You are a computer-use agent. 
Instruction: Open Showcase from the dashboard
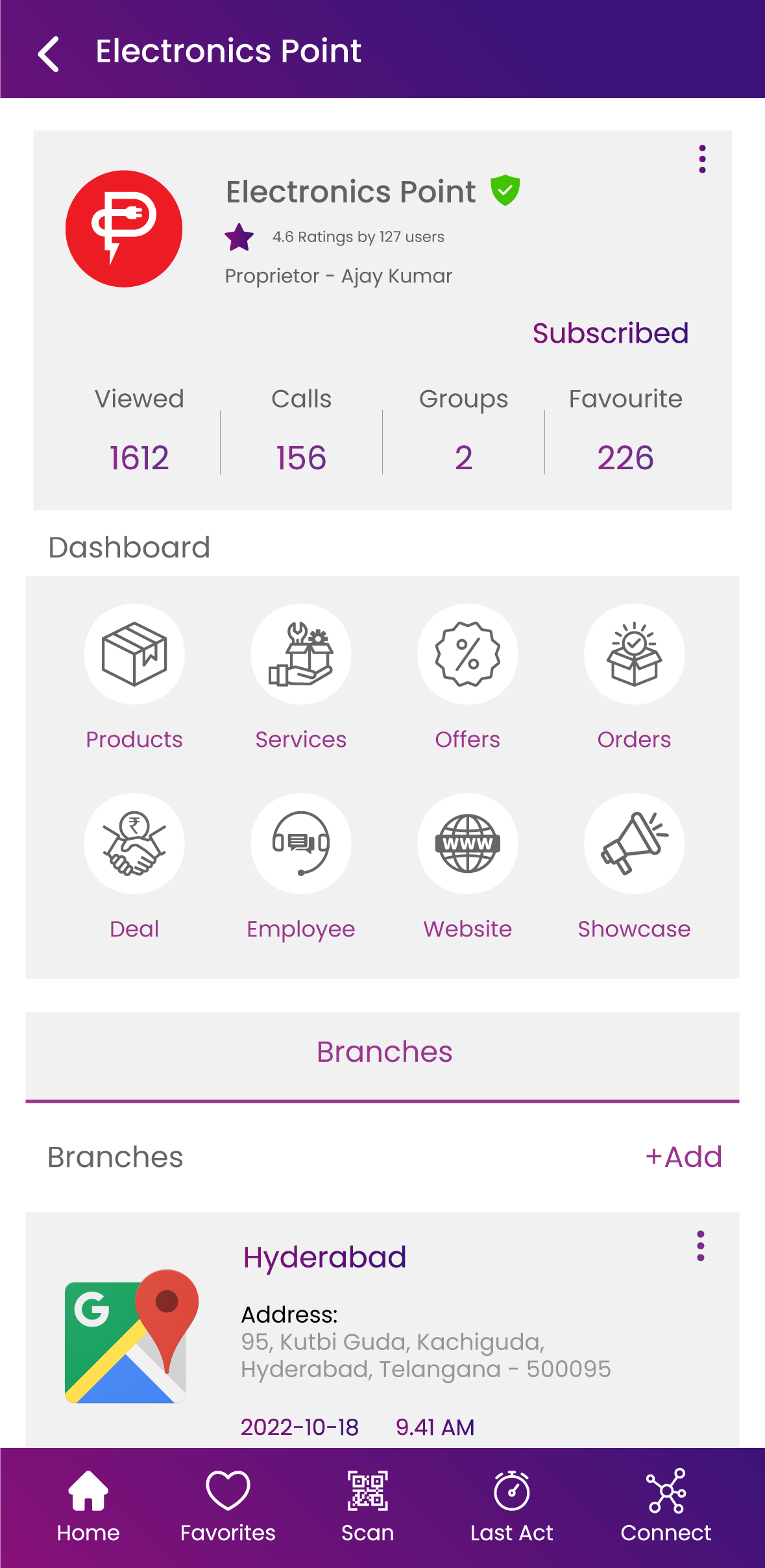(x=635, y=868)
